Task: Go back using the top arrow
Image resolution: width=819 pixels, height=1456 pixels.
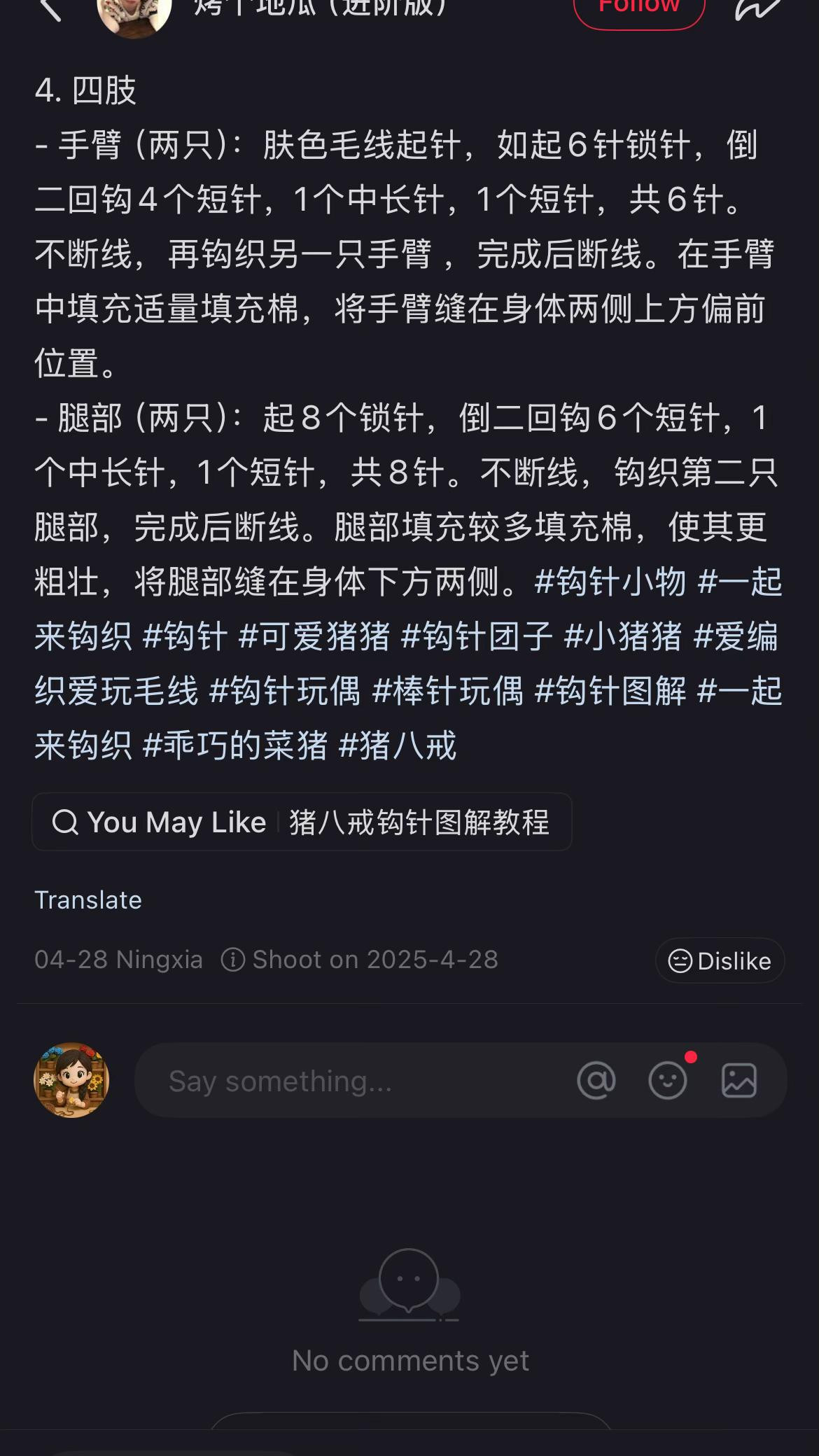Action: pyautogui.click(x=50, y=8)
